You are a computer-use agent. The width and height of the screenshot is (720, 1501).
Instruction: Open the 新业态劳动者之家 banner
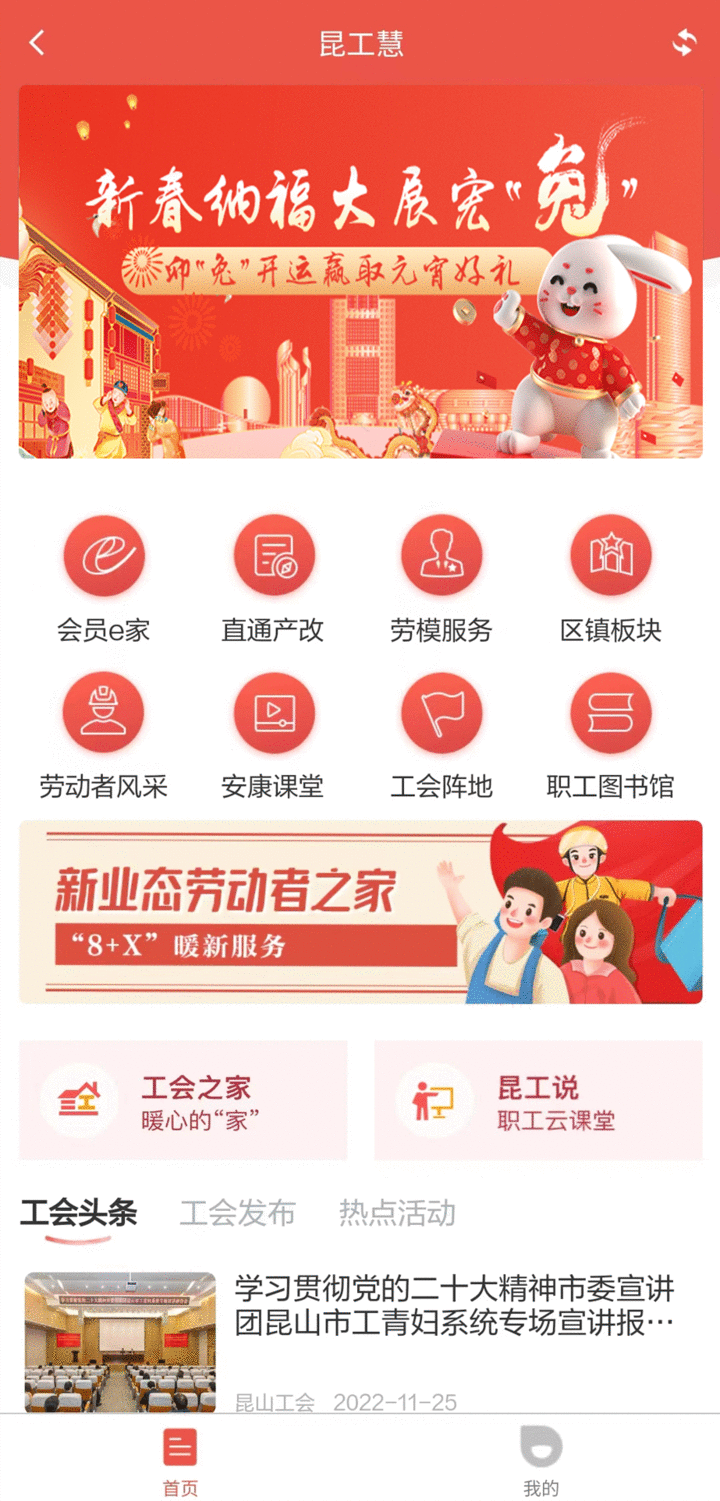[x=360, y=912]
